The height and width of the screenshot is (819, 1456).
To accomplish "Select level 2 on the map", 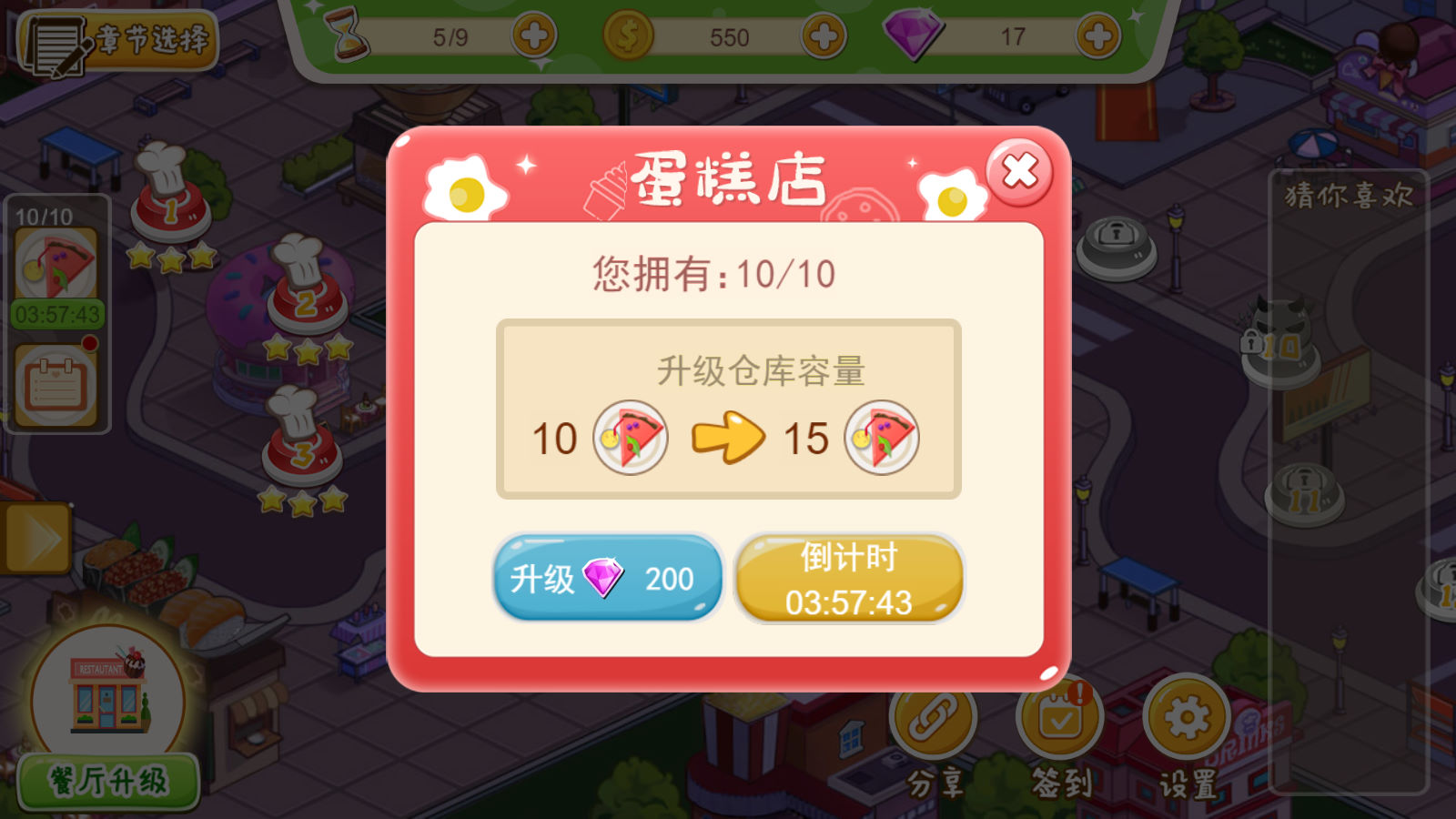I will point(307,298).
